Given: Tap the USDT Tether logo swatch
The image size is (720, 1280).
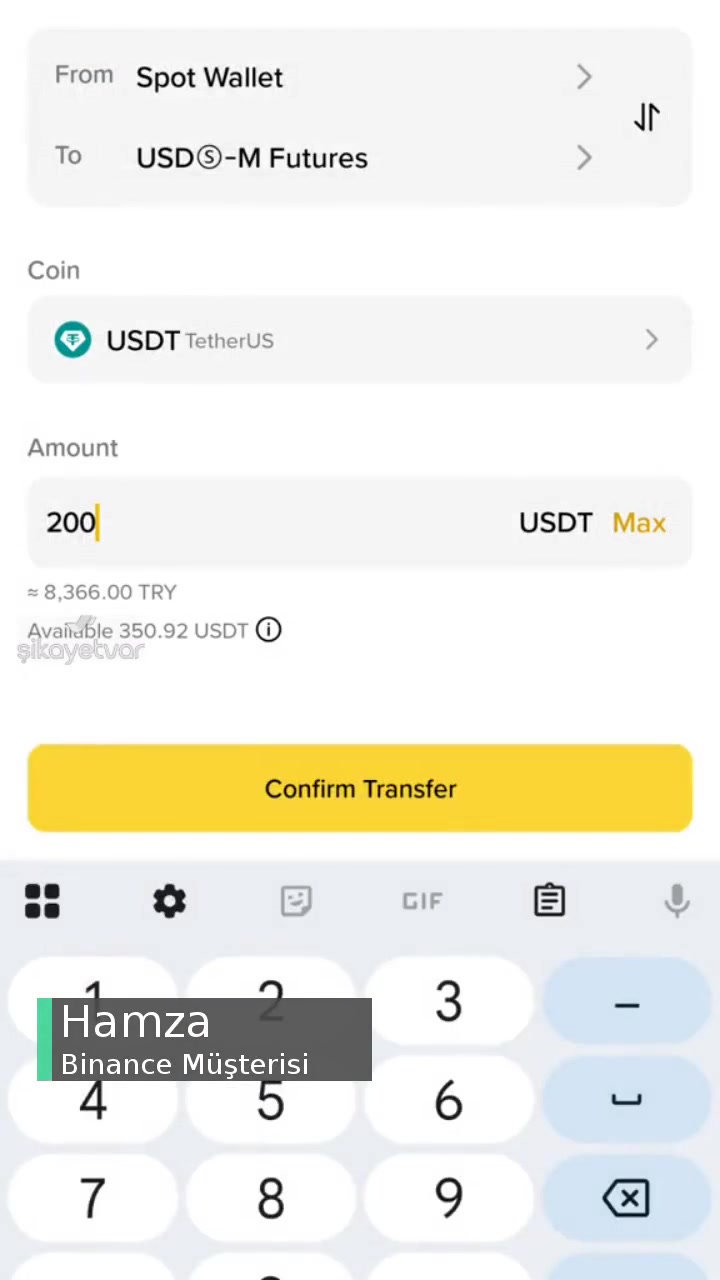Looking at the screenshot, I should [x=72, y=340].
